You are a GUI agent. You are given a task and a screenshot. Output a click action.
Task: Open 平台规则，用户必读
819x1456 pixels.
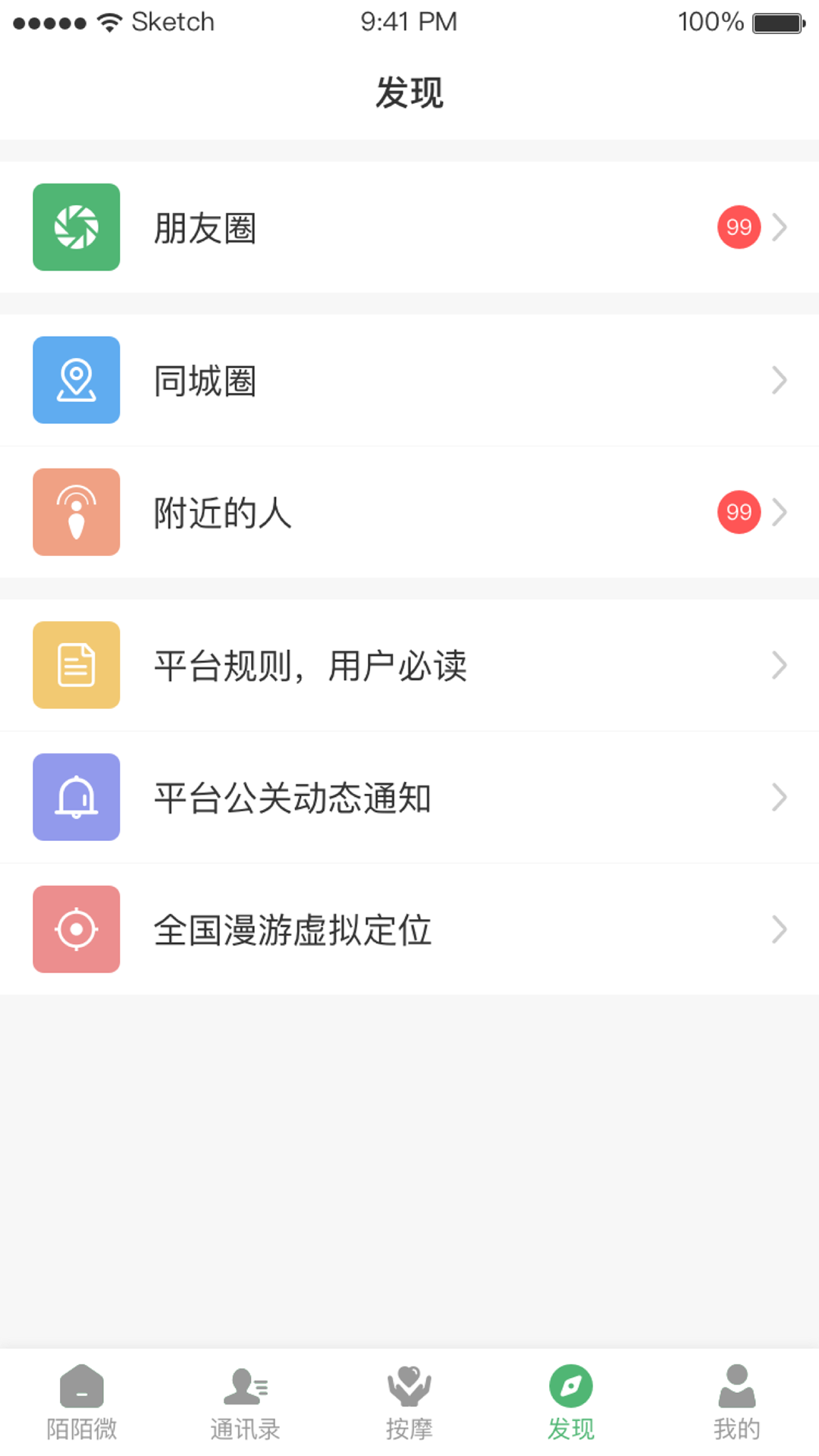(311, 664)
